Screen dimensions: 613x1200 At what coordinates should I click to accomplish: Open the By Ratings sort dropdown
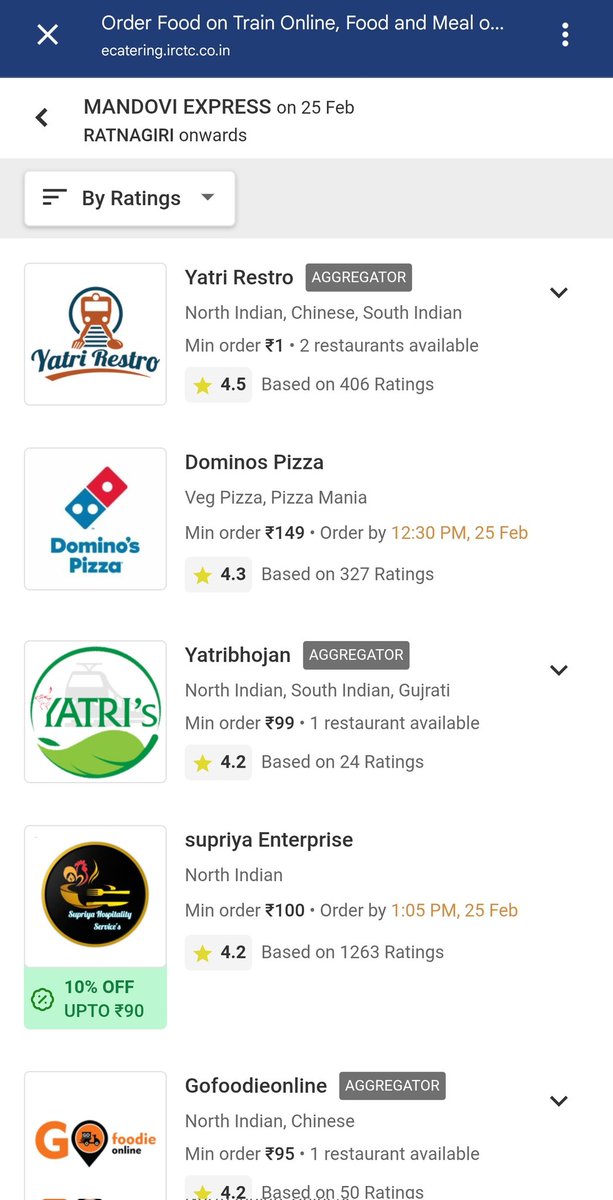tap(130, 198)
